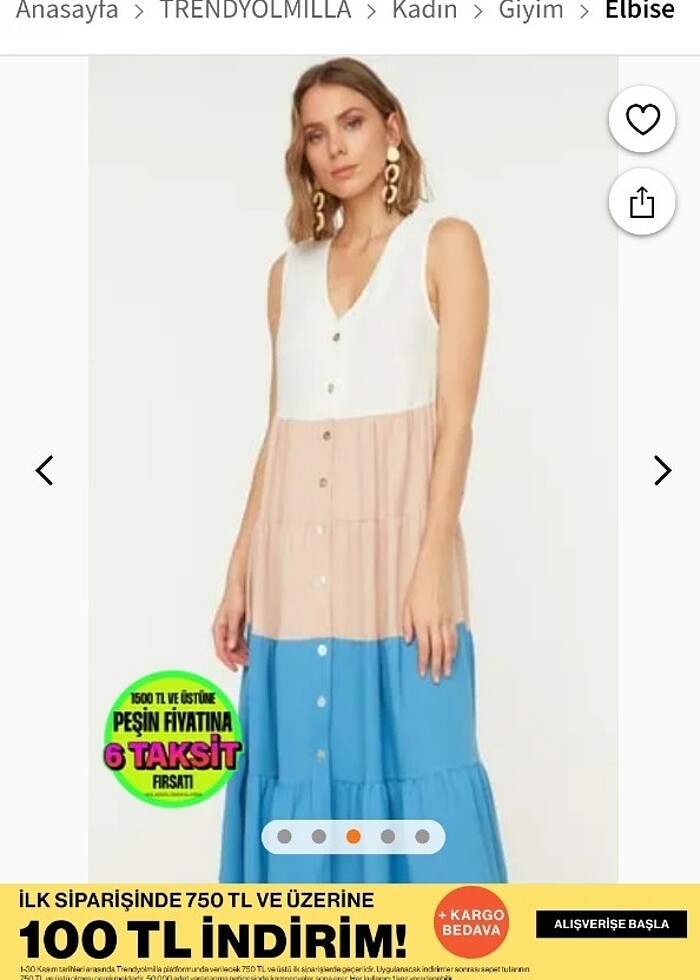Share this product

tap(642, 202)
